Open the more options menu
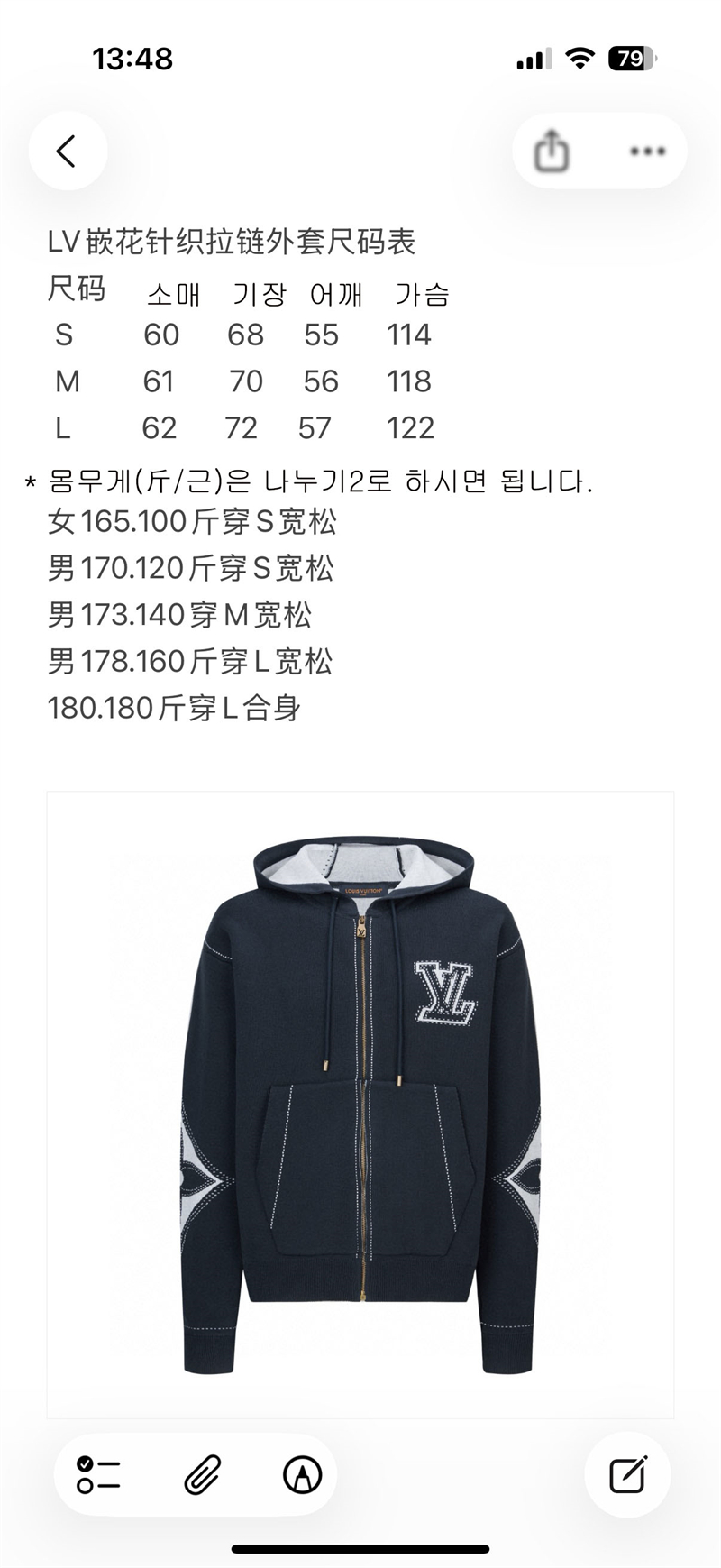721x1568 pixels. click(647, 151)
